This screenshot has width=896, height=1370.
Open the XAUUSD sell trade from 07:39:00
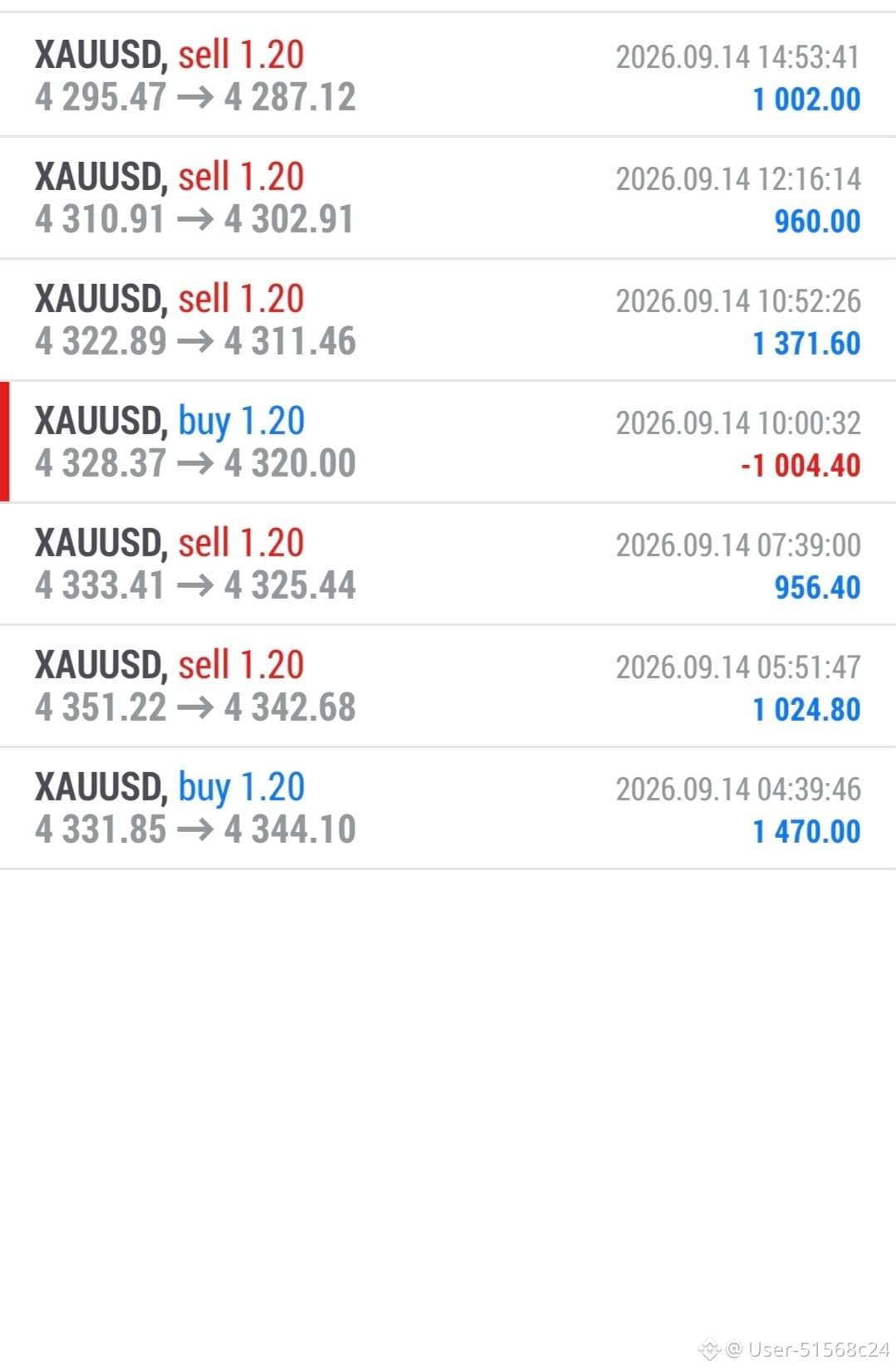point(448,564)
